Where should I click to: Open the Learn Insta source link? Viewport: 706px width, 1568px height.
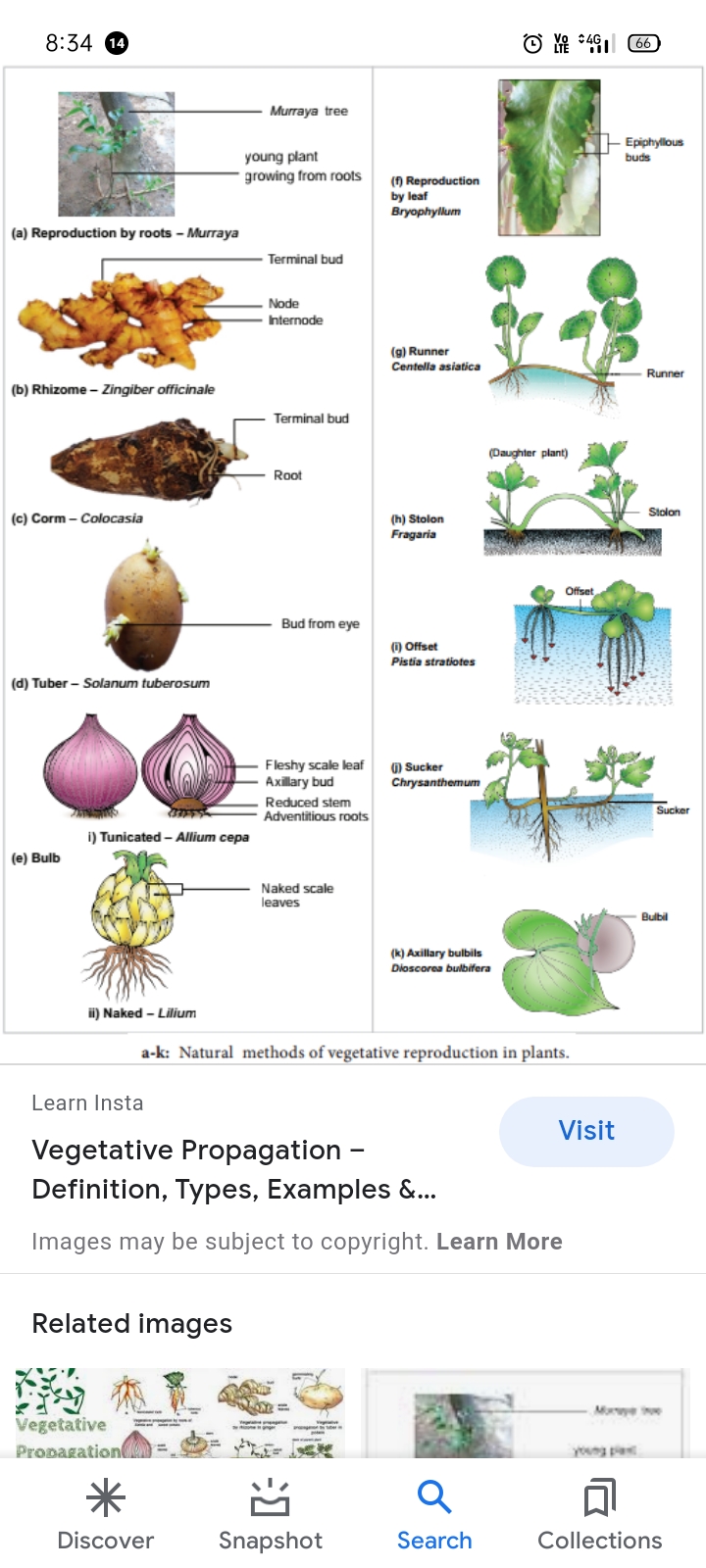coord(87,1102)
